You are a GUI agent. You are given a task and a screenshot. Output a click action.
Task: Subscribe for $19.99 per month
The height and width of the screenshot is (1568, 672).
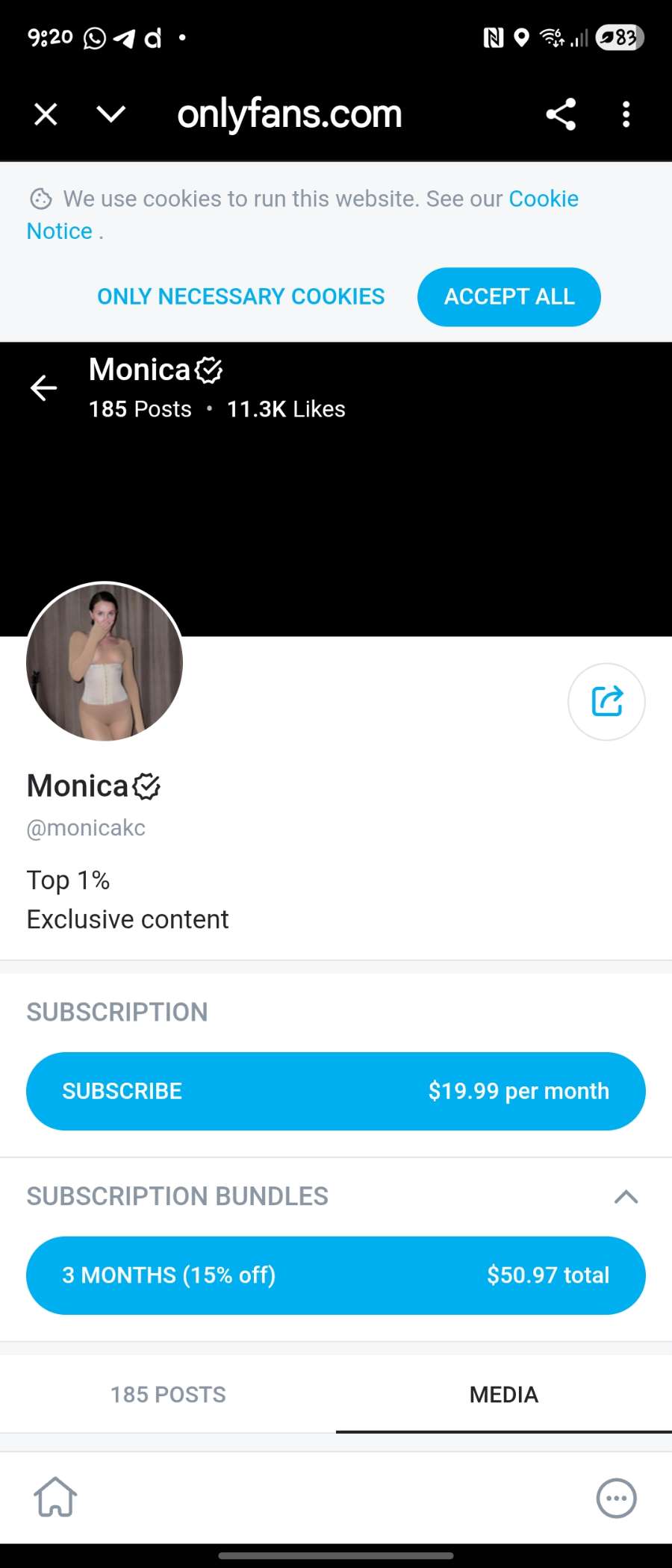pos(336,1091)
